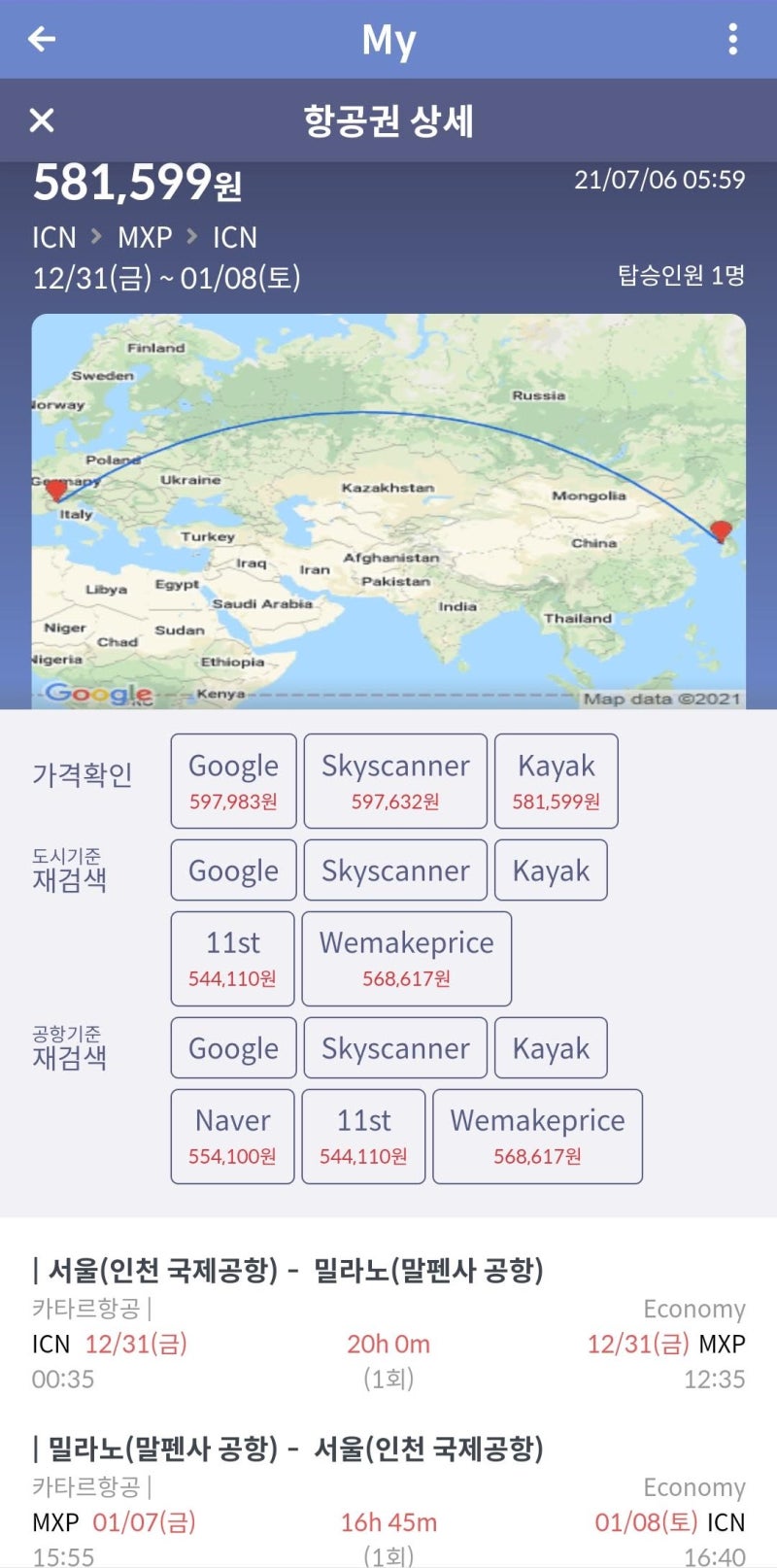This screenshot has width=777, height=1568.
Task: Open airport-based Wemakeprice re-search
Action: pos(536,1136)
